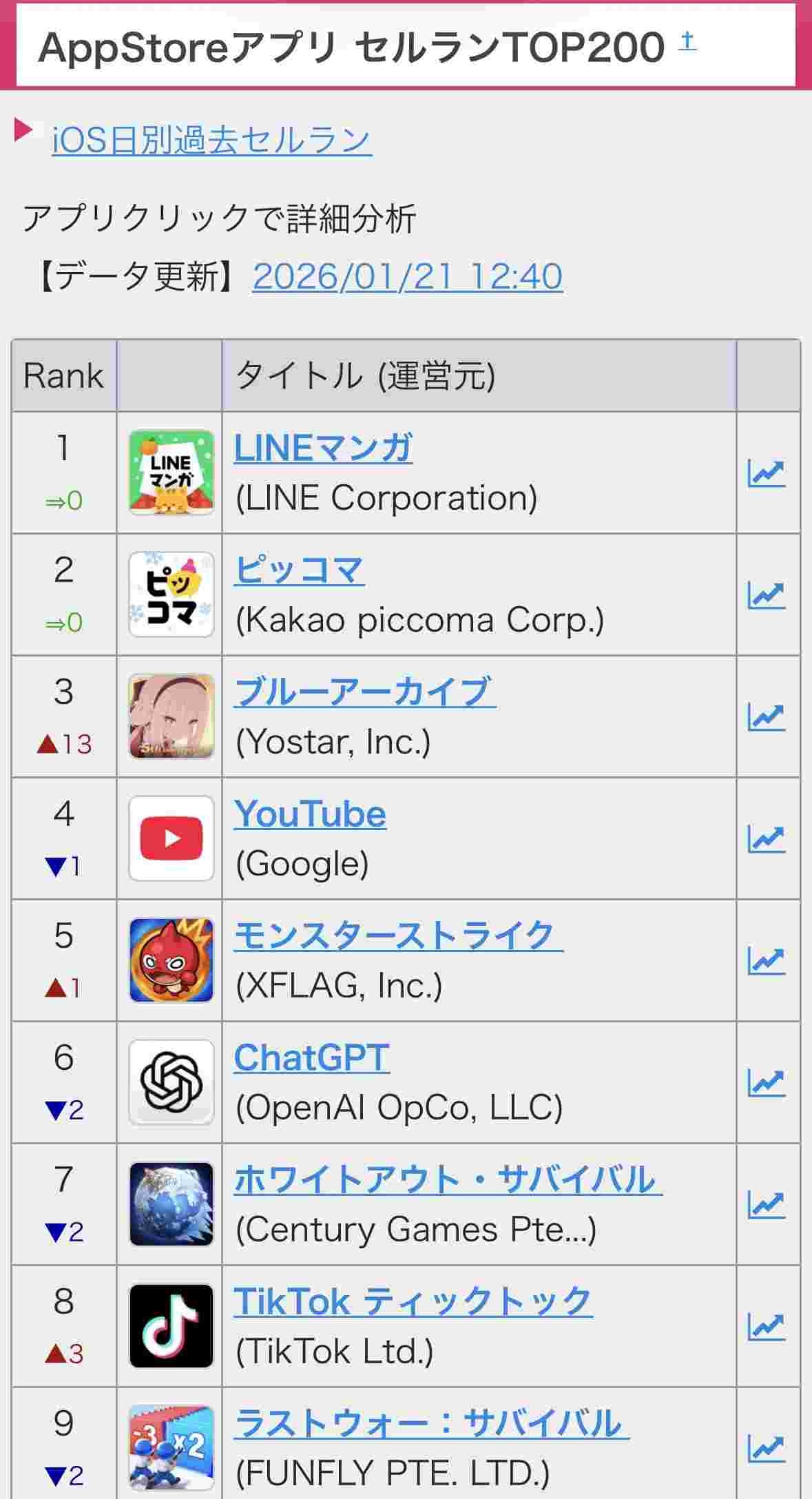View the ranking chart icon for ChatGPT
The image size is (812, 1499).
click(x=766, y=1083)
